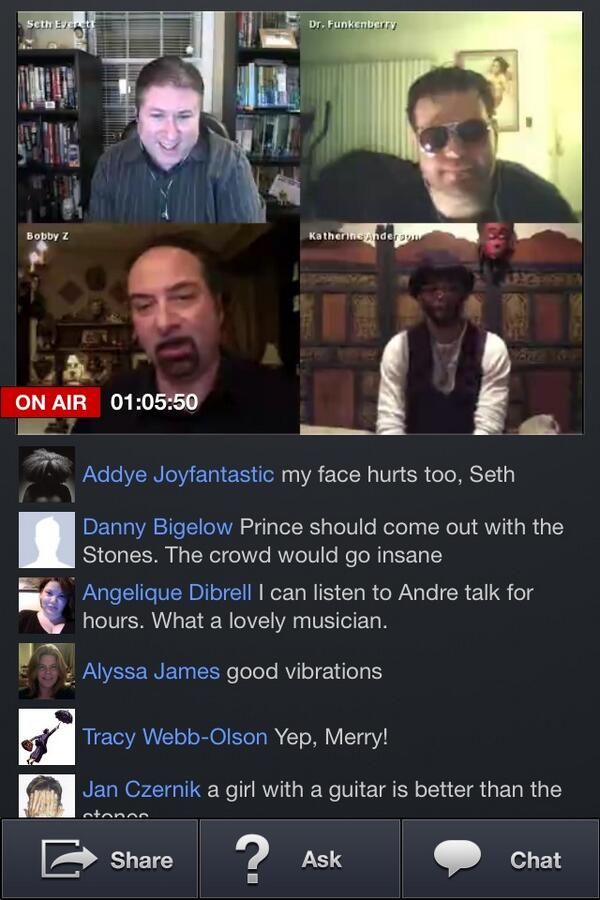Ask a question using the Ask button
This screenshot has height=900, width=600.
300,859
